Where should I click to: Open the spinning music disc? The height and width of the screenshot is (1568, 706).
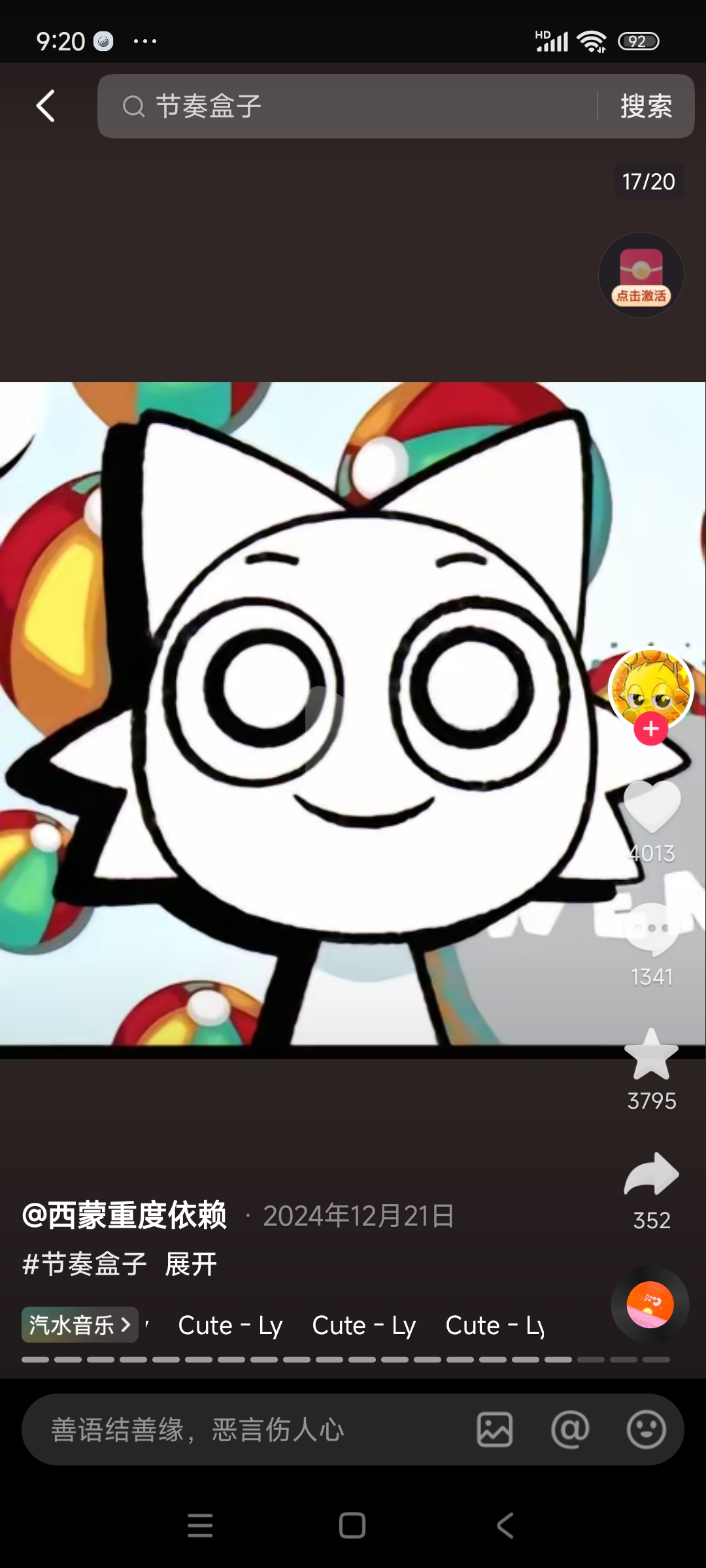(650, 1305)
